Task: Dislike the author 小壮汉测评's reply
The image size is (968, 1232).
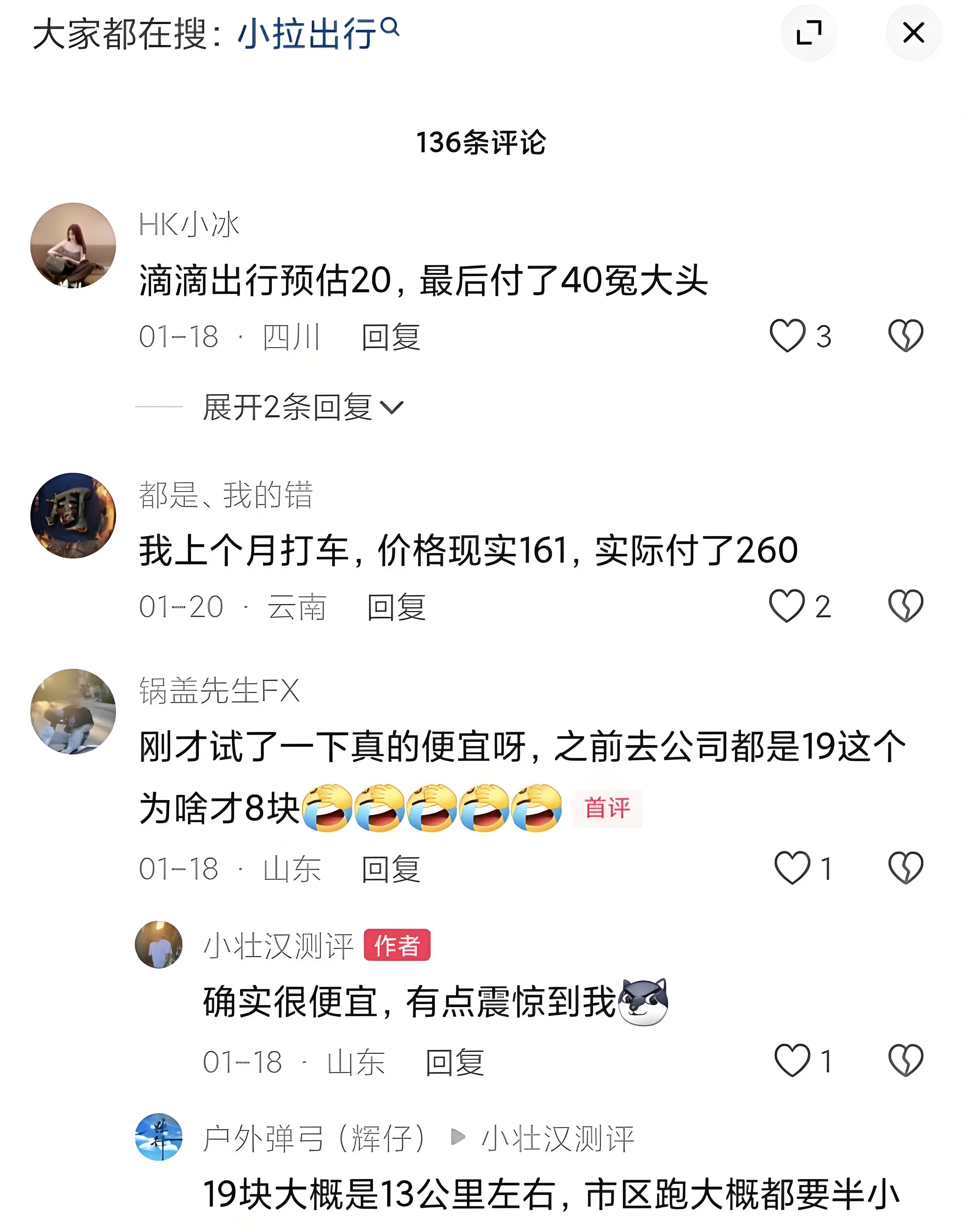Action: coord(905,1060)
